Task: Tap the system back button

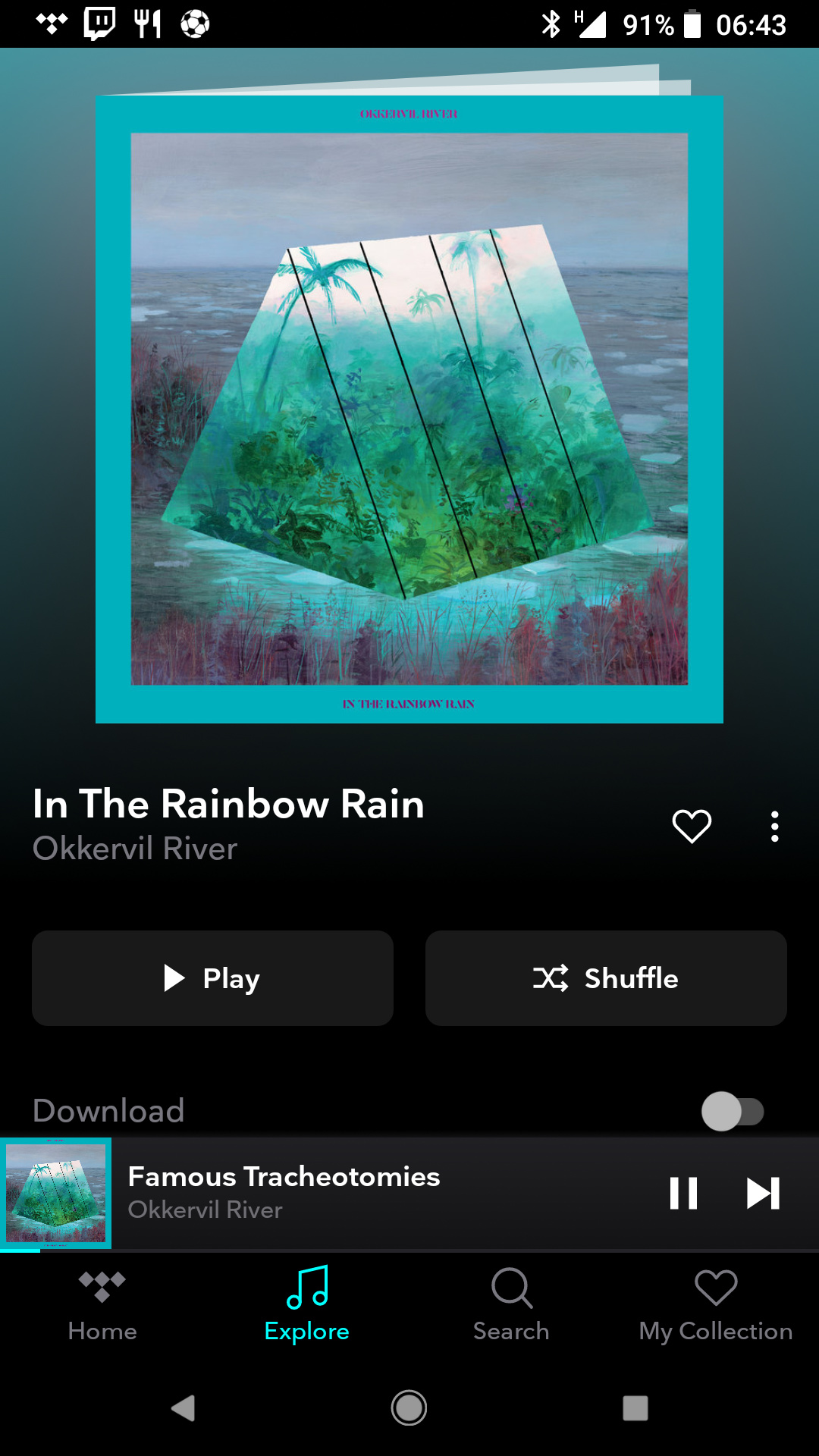Action: [184, 1408]
